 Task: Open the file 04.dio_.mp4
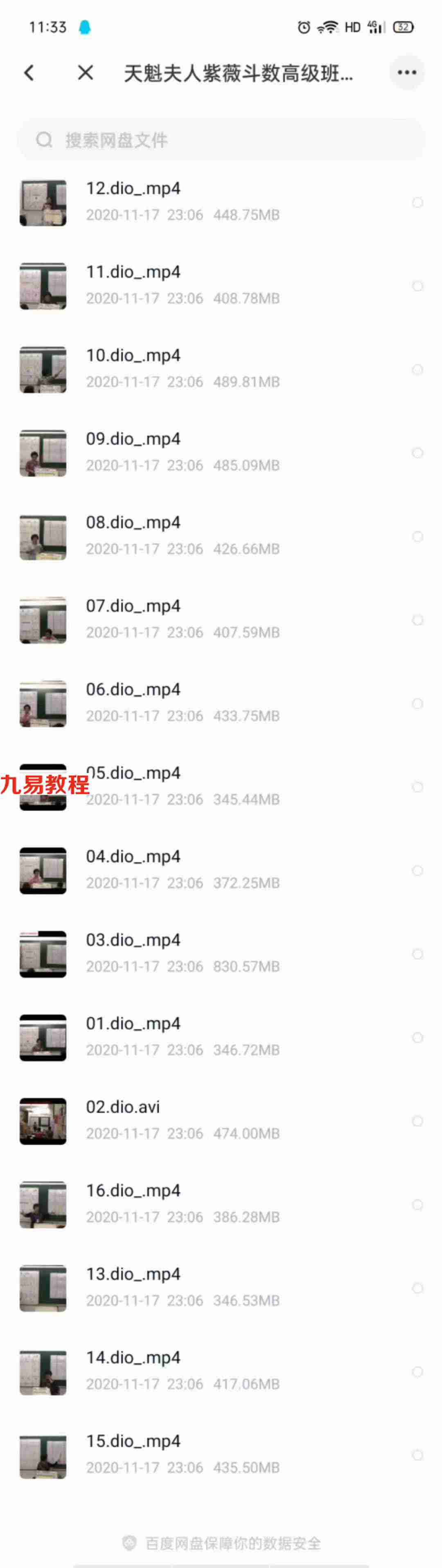pos(221,870)
